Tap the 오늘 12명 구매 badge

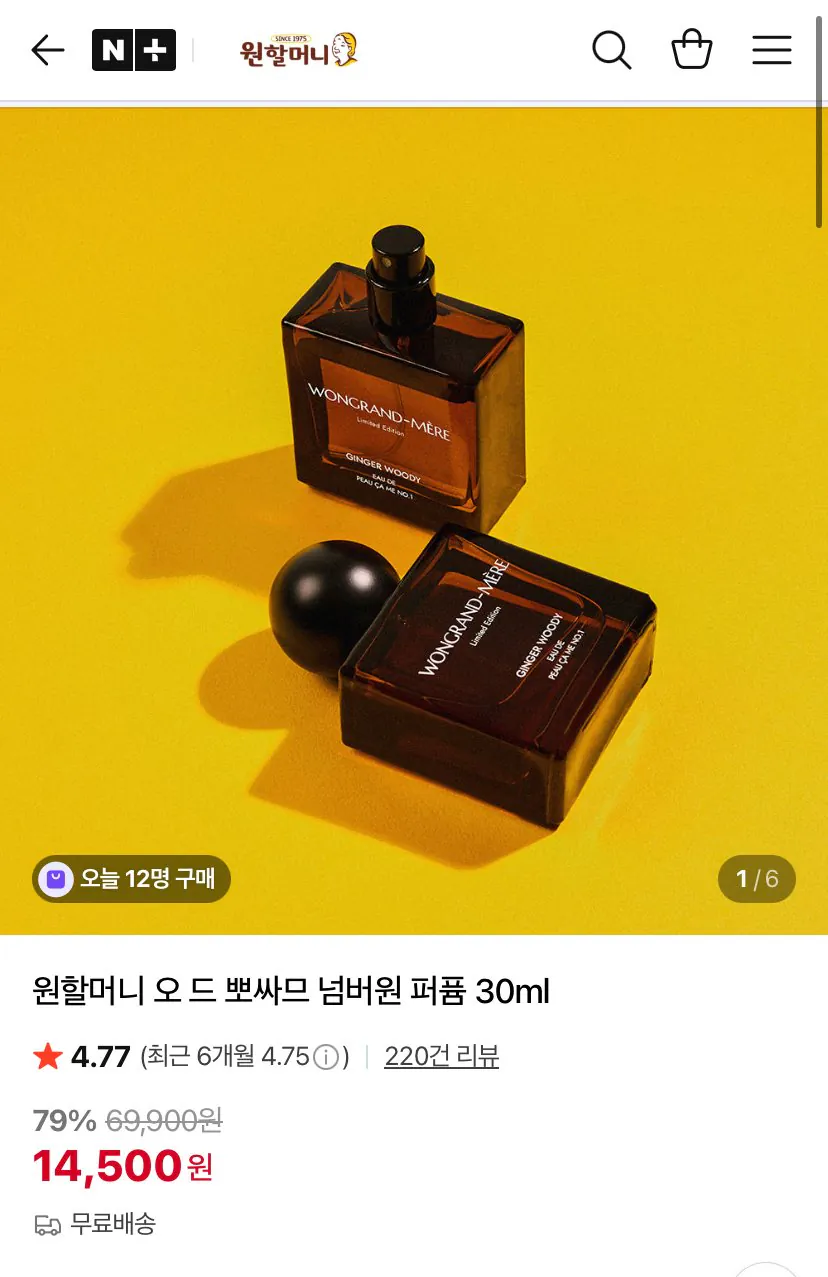coord(131,879)
